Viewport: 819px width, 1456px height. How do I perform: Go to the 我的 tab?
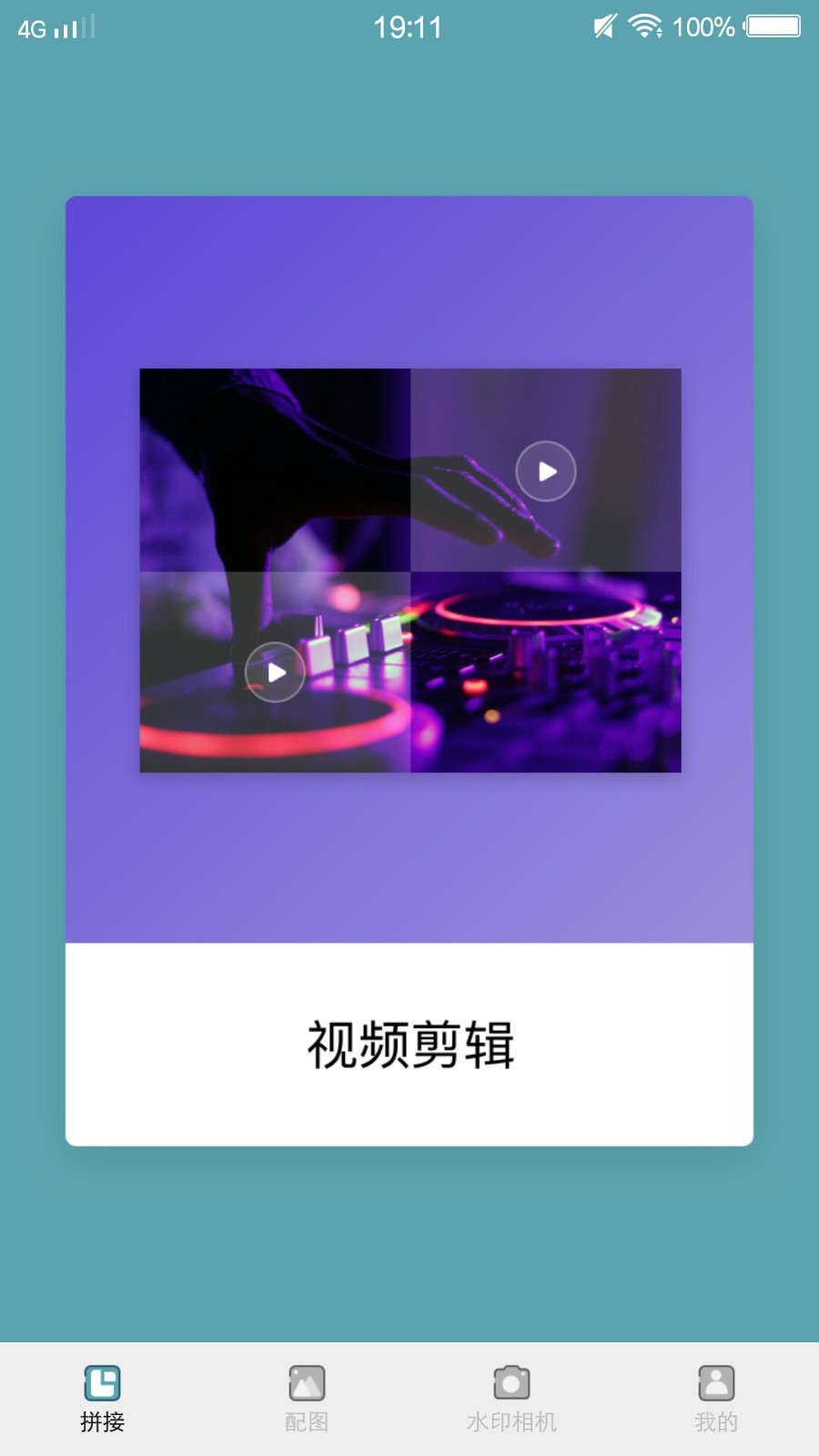[x=716, y=1399]
